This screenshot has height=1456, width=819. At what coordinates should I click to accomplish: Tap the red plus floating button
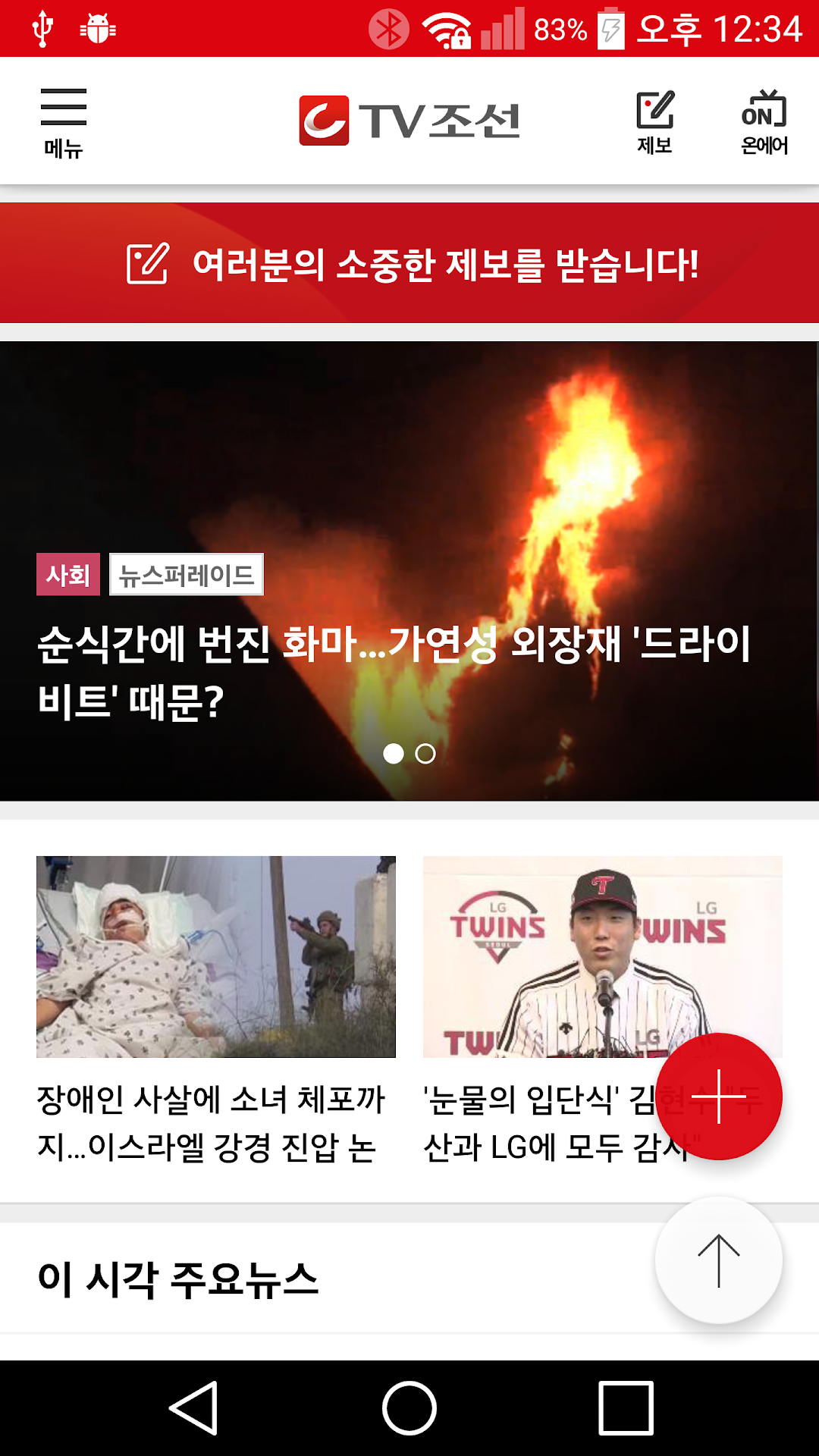(x=718, y=1097)
